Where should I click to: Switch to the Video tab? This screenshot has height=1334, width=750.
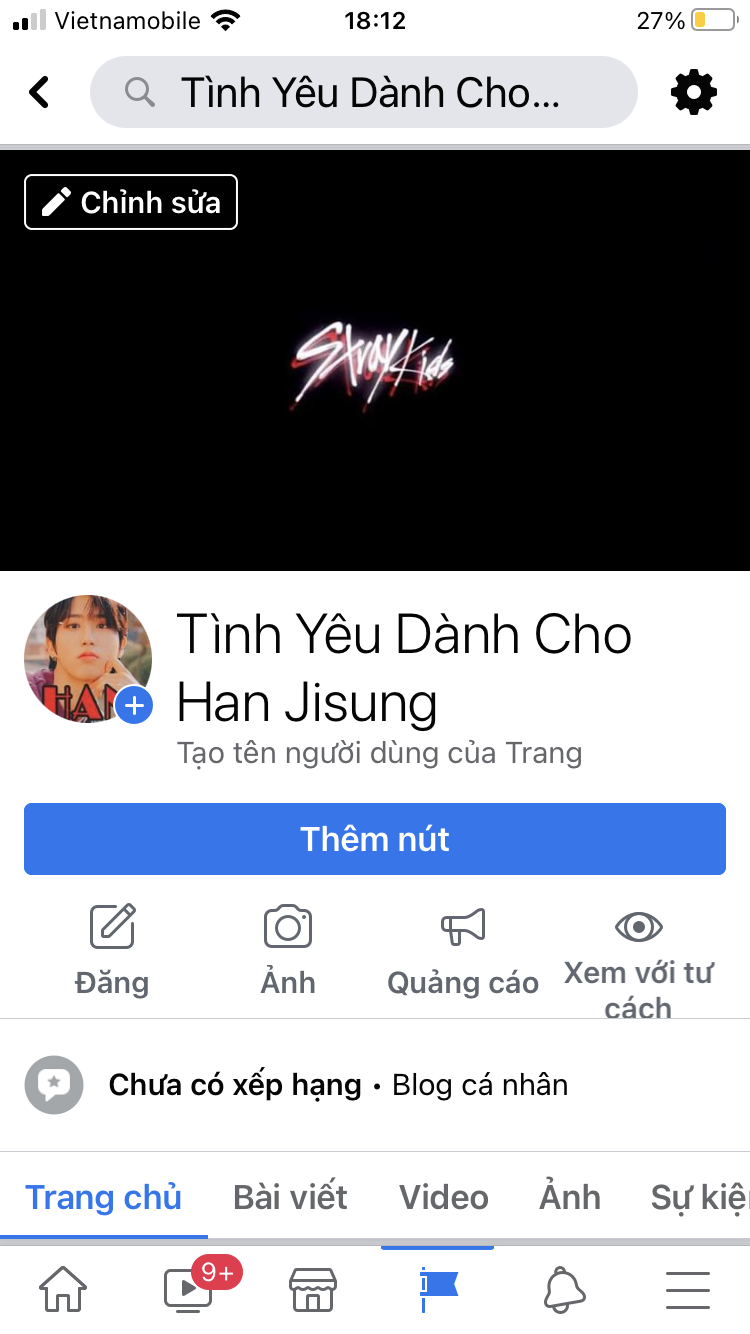tap(444, 1197)
